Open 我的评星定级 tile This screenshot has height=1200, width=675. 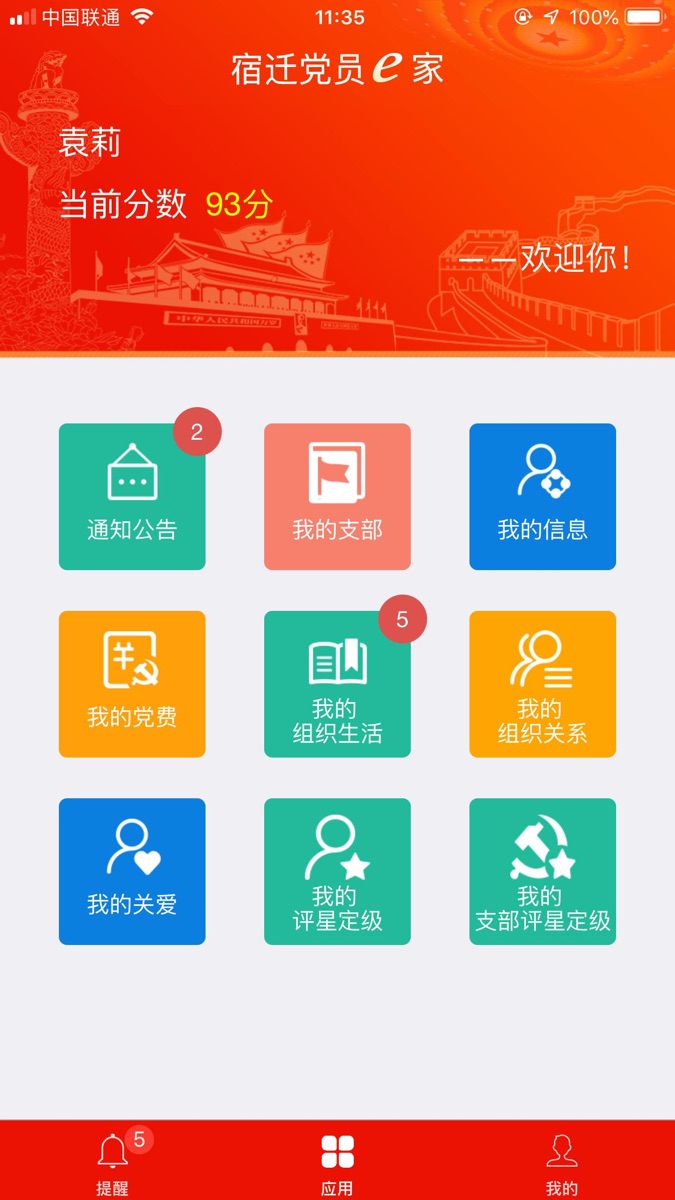[337, 871]
